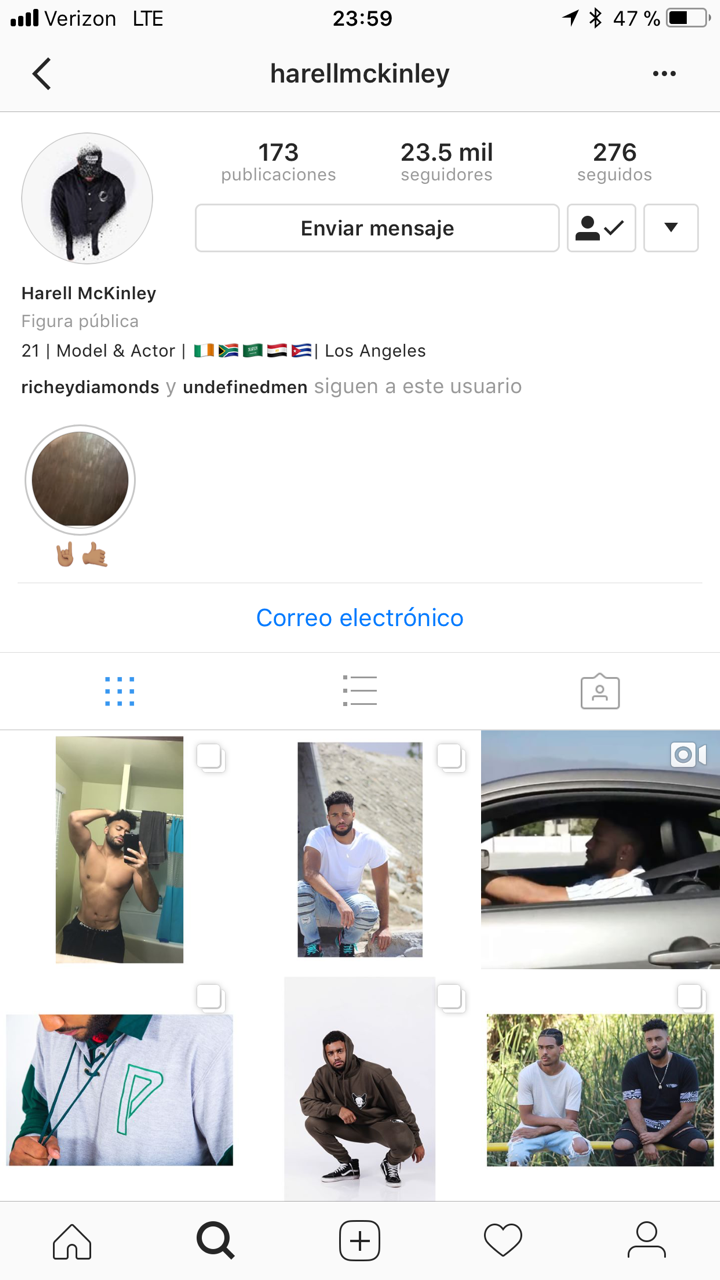Open the search tab in bottom bar
Viewport: 720px width, 1280px height.
pyautogui.click(x=215, y=1241)
